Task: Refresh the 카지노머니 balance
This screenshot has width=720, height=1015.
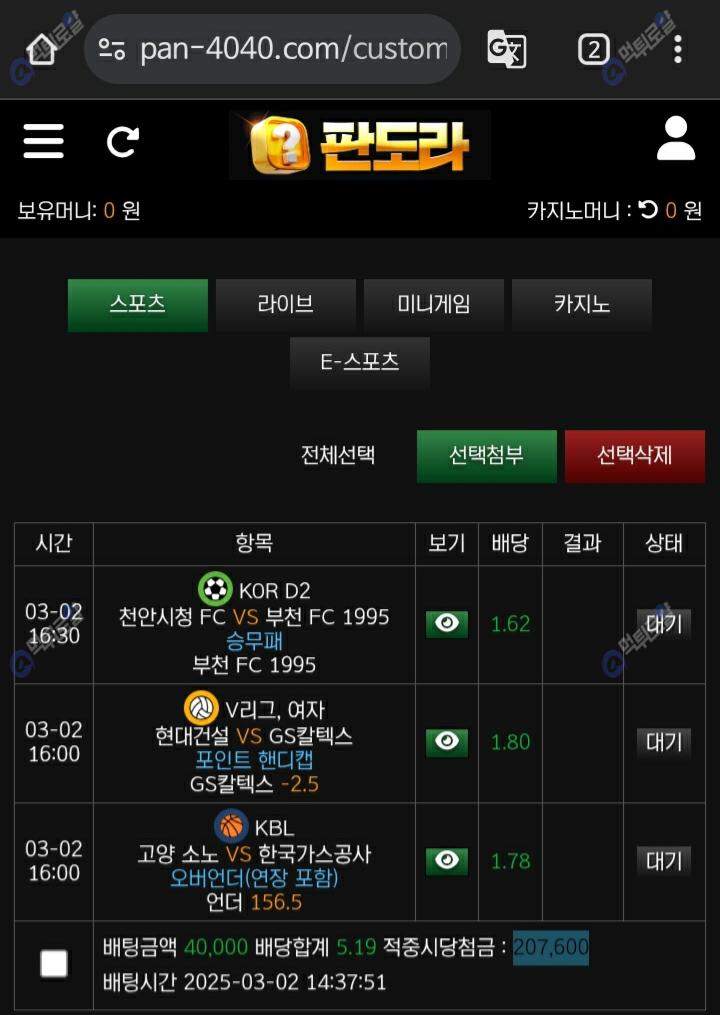Action: tap(649, 210)
